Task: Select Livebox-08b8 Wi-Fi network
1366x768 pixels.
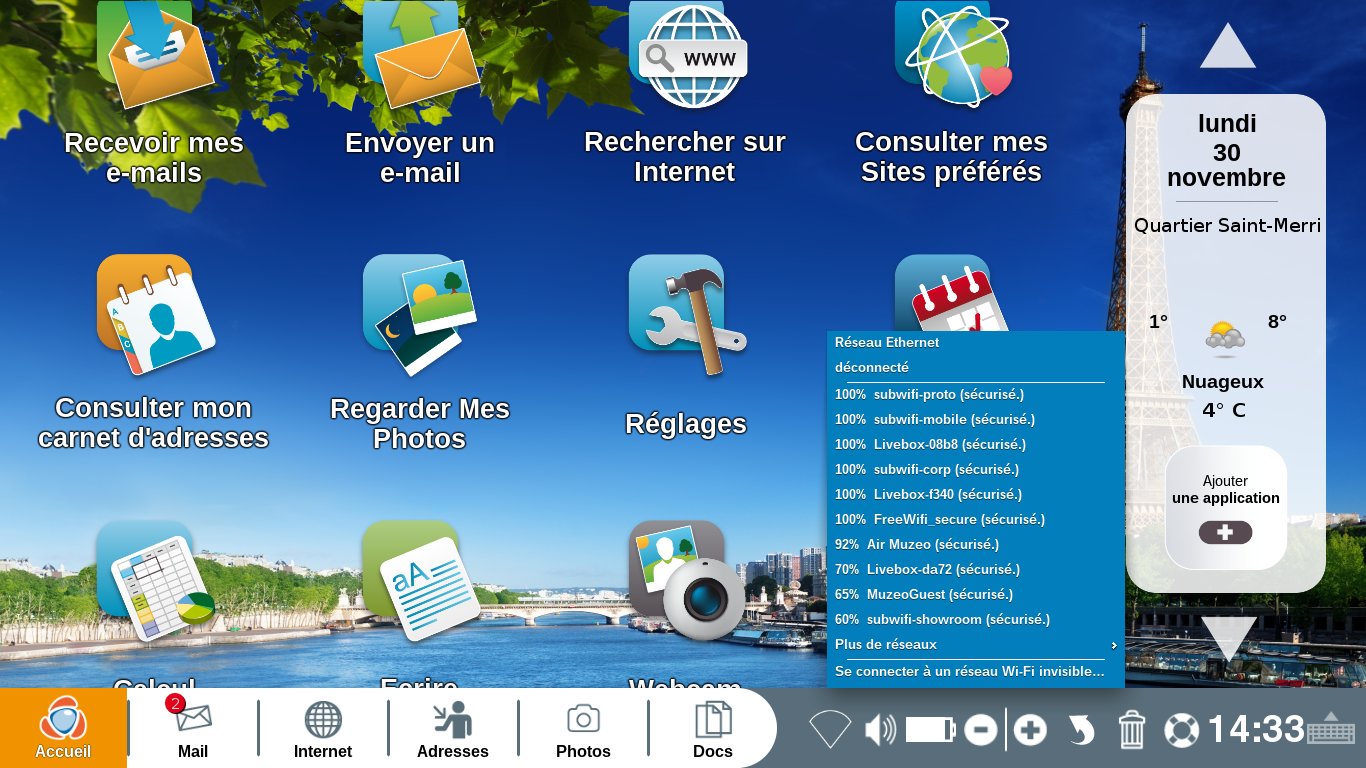Action: 930,444
